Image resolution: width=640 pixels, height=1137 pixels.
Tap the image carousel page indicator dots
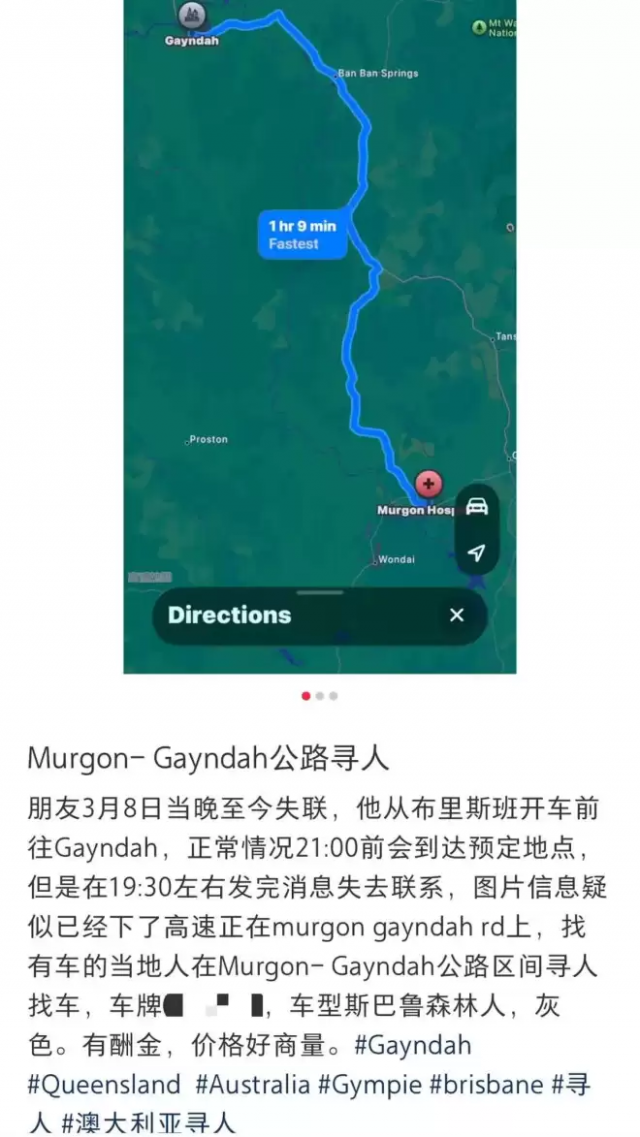tap(320, 696)
